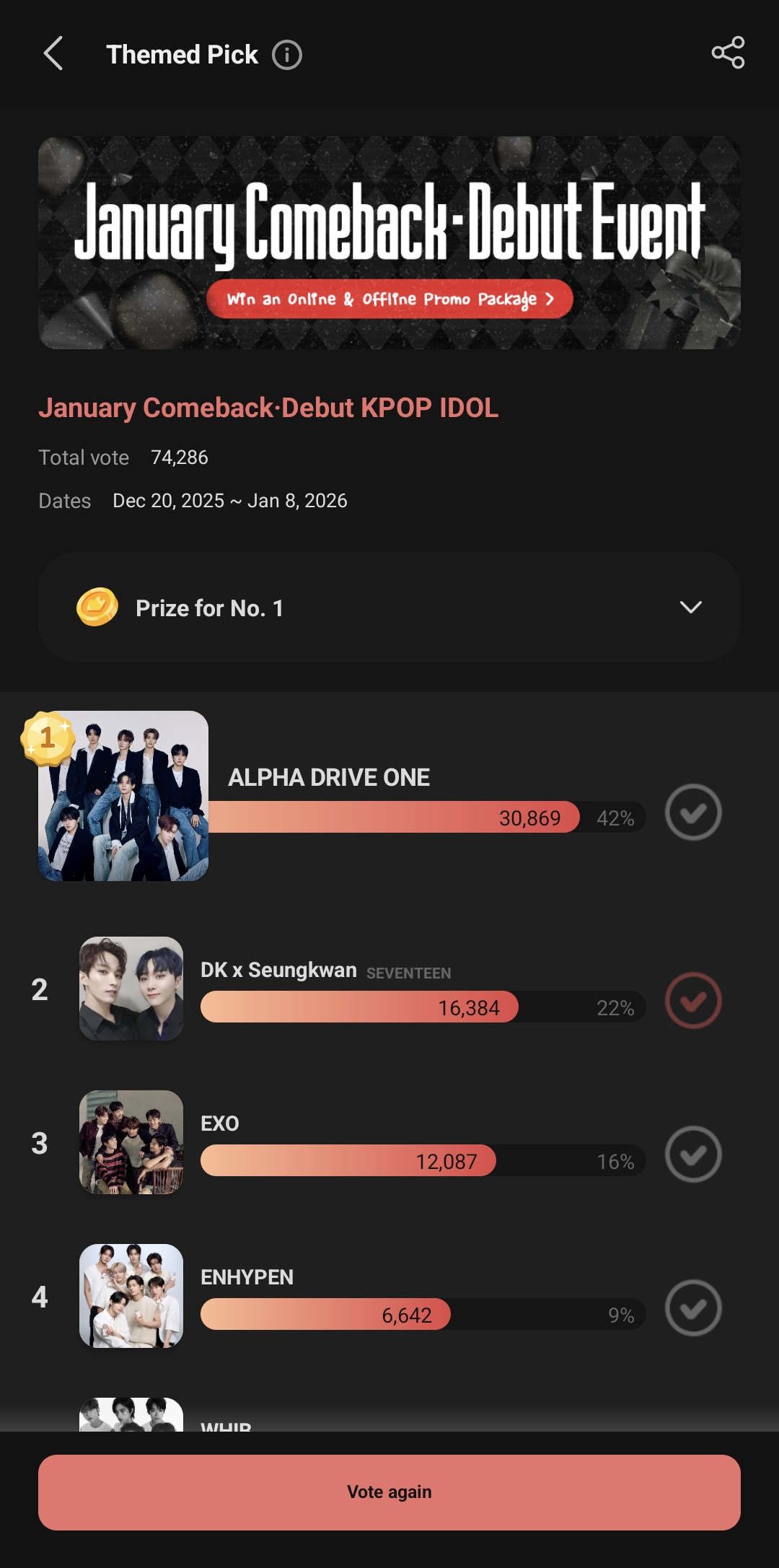
Task: Deselect the DK x Seungkwan checkmark
Action: [x=693, y=1001]
